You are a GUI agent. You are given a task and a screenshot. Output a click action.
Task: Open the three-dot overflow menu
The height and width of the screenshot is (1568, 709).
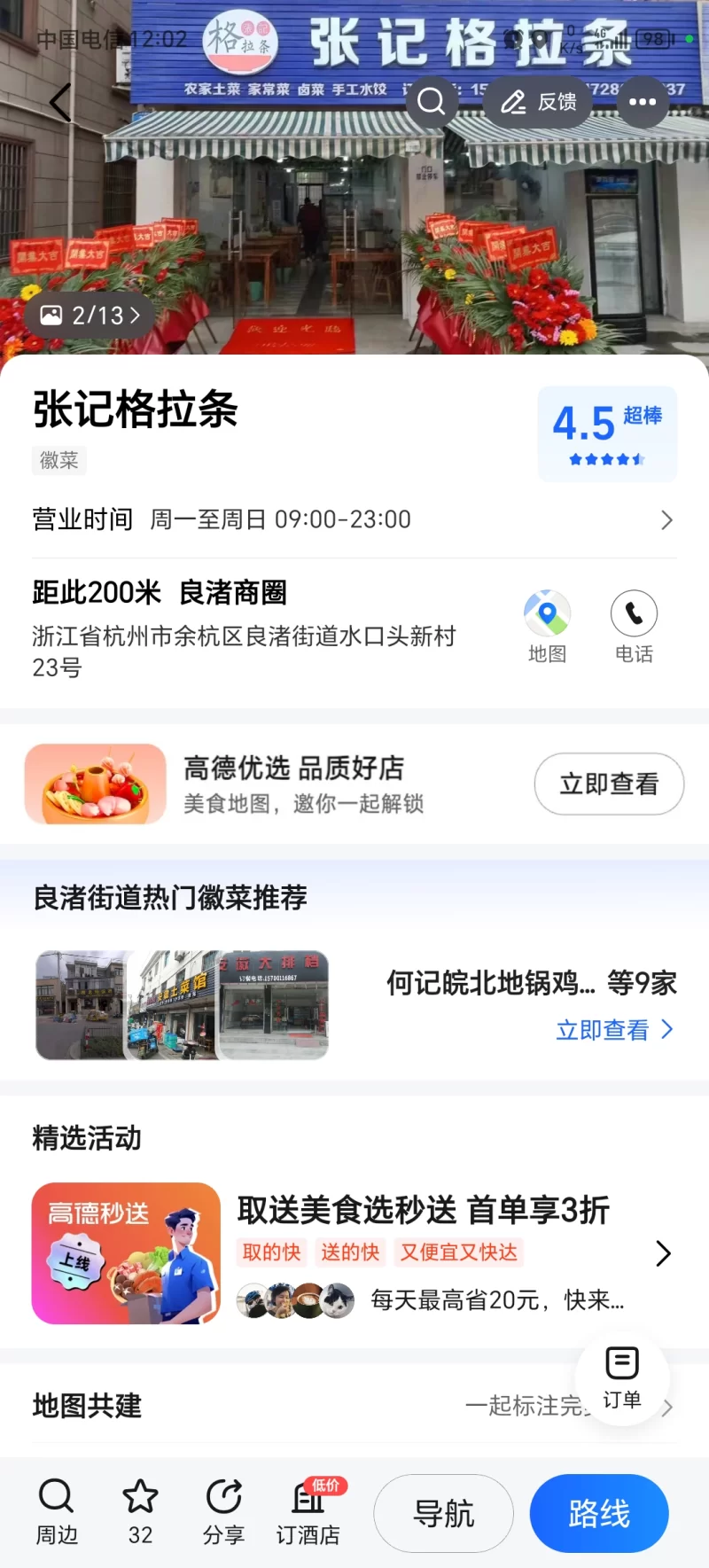click(x=642, y=103)
